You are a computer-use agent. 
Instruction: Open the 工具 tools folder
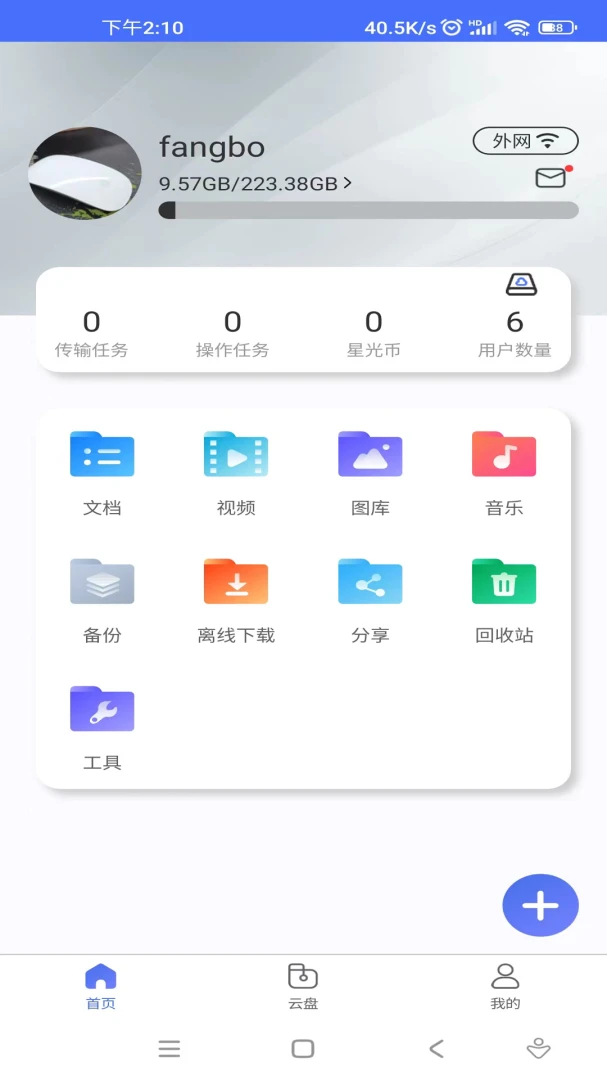coord(102,727)
